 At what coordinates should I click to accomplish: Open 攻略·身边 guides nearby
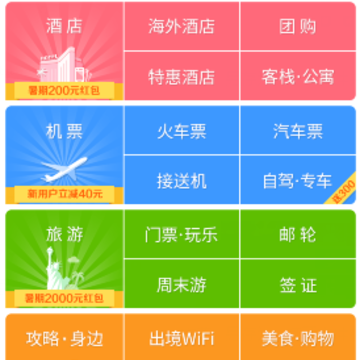coord(64,337)
